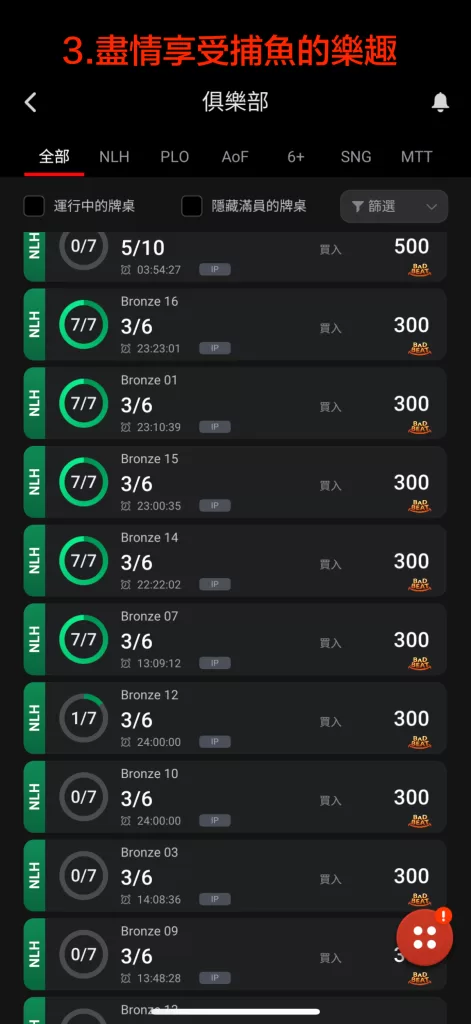Switch to the SNG tab

tap(356, 157)
